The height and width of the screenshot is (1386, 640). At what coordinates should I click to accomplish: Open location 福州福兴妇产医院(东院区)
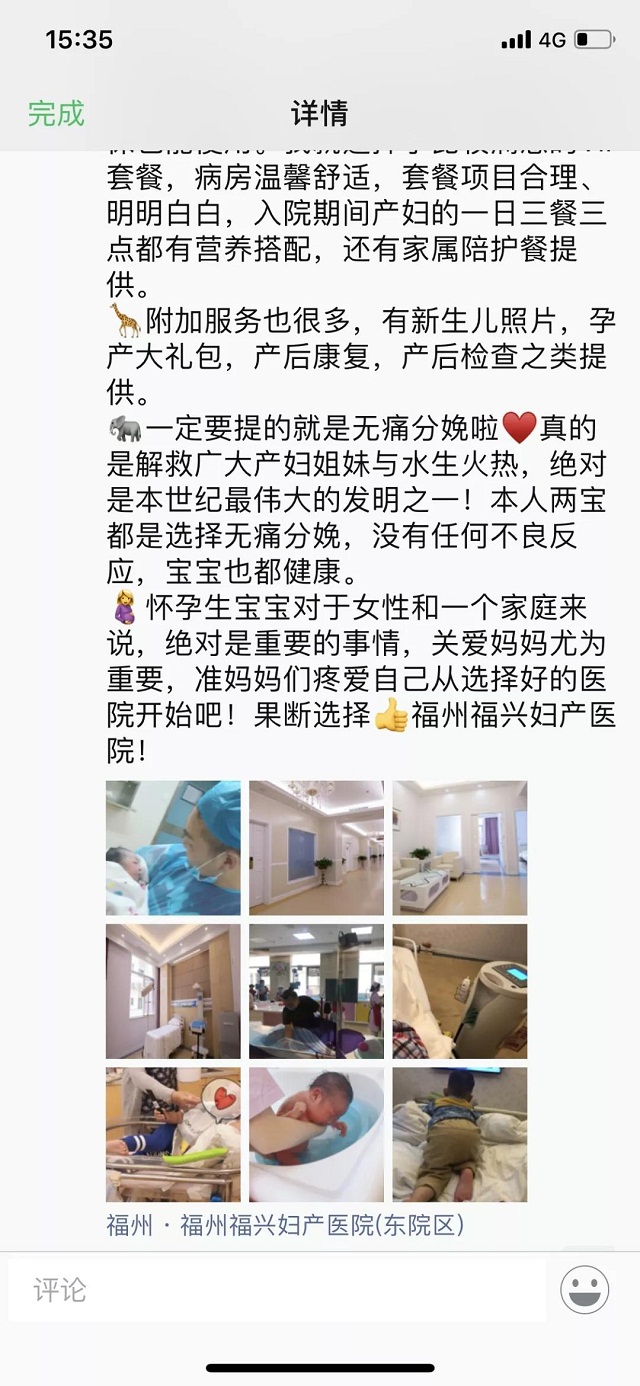pyautogui.click(x=285, y=1225)
